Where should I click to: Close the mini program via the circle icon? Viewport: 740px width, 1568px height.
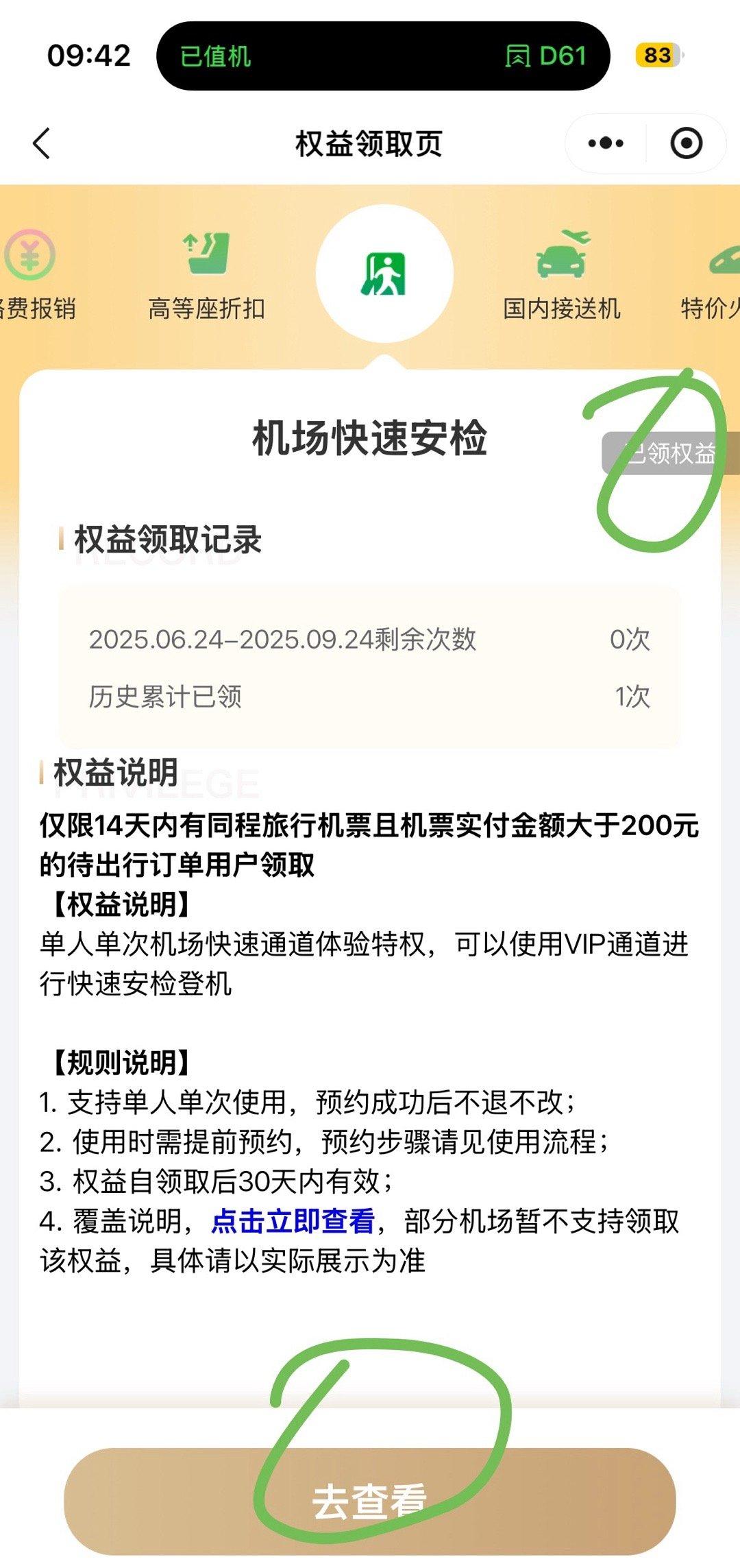(686, 143)
